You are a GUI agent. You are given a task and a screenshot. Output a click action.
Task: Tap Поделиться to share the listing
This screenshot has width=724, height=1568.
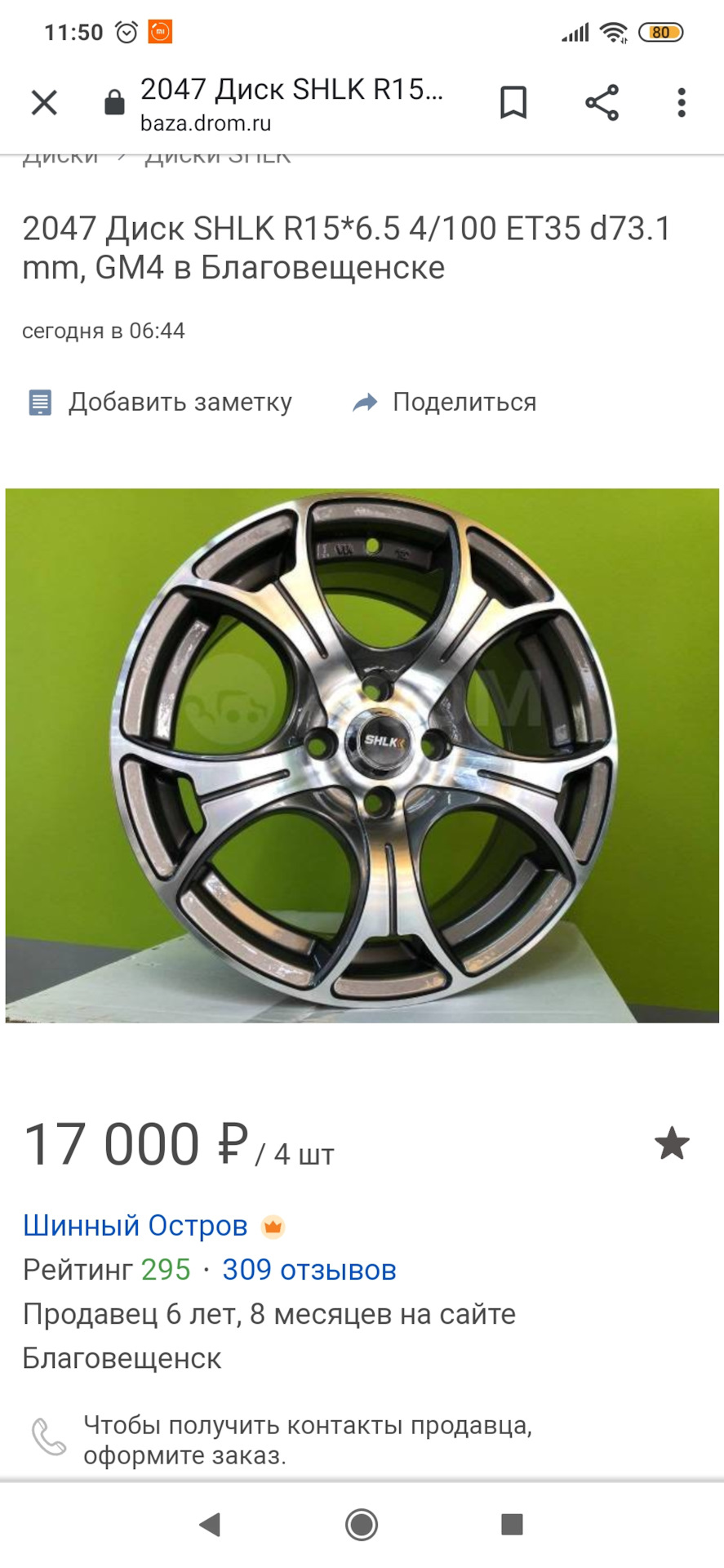coord(445,402)
